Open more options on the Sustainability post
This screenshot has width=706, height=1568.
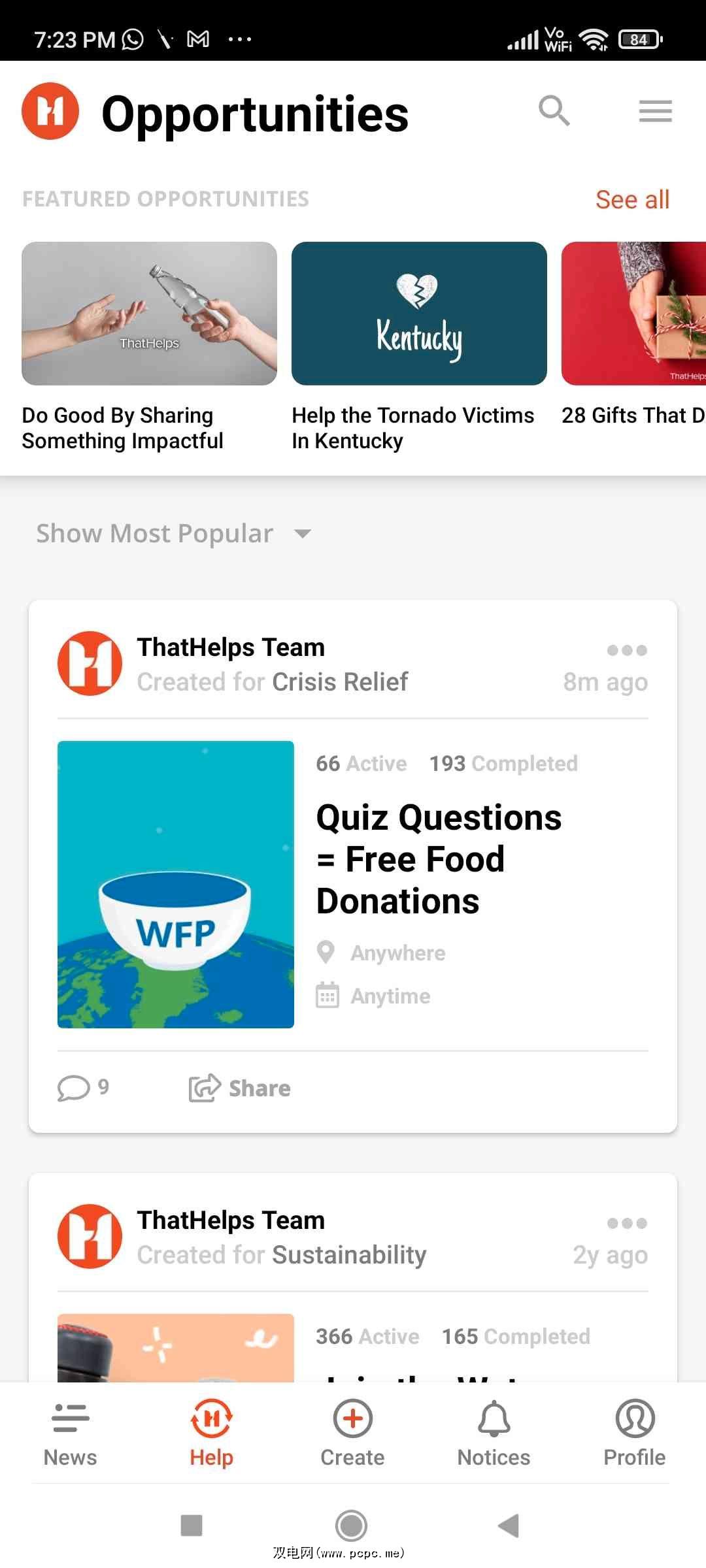click(627, 1223)
